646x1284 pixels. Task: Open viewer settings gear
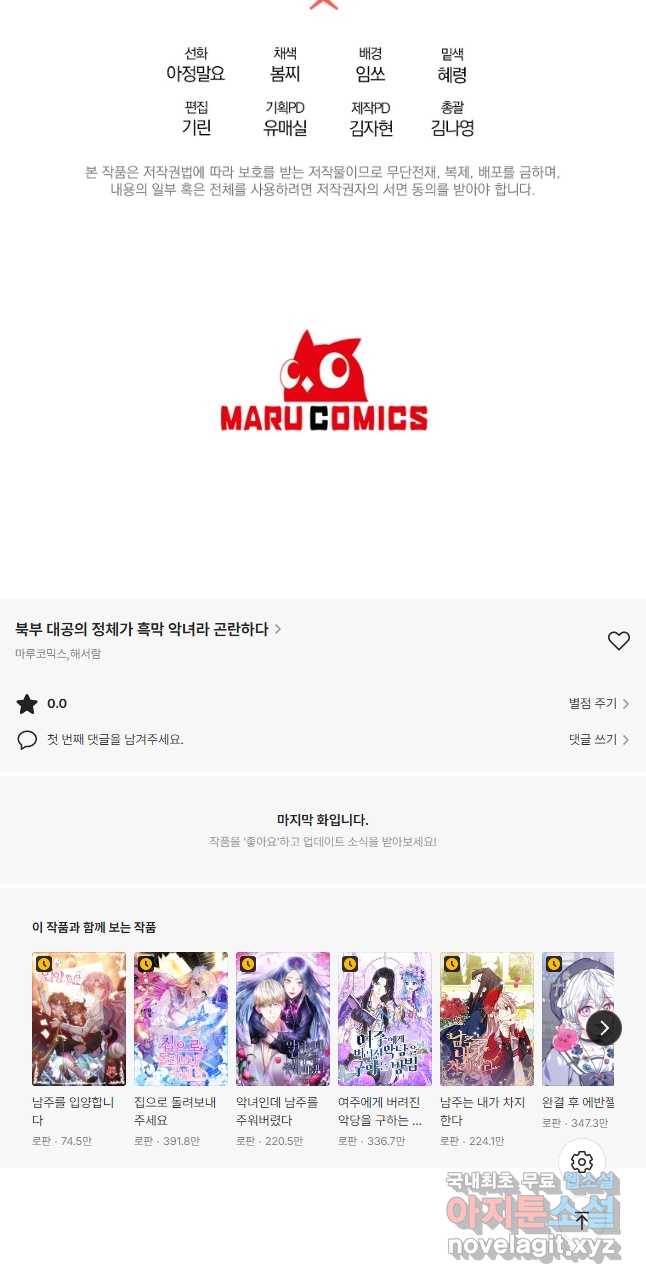coord(582,1162)
